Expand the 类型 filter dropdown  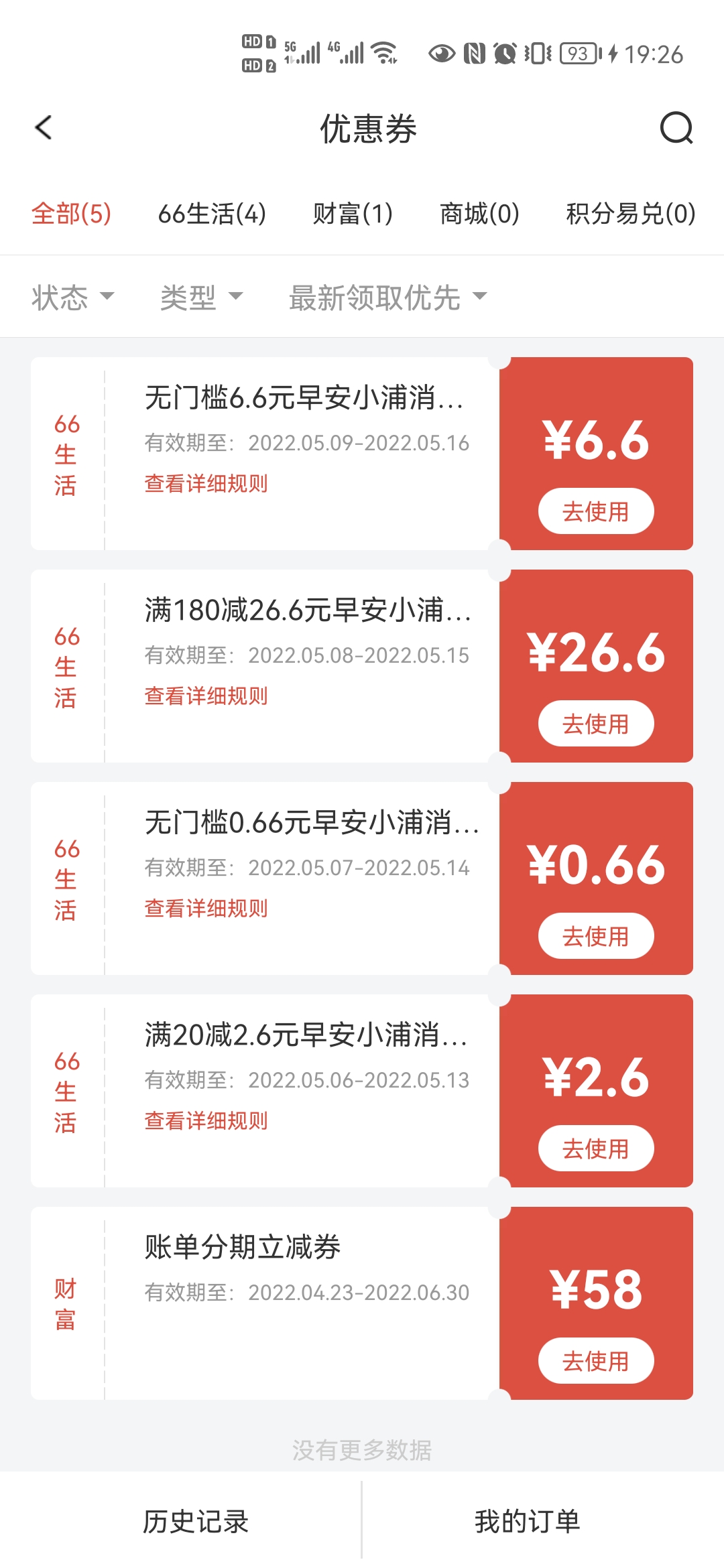(201, 297)
